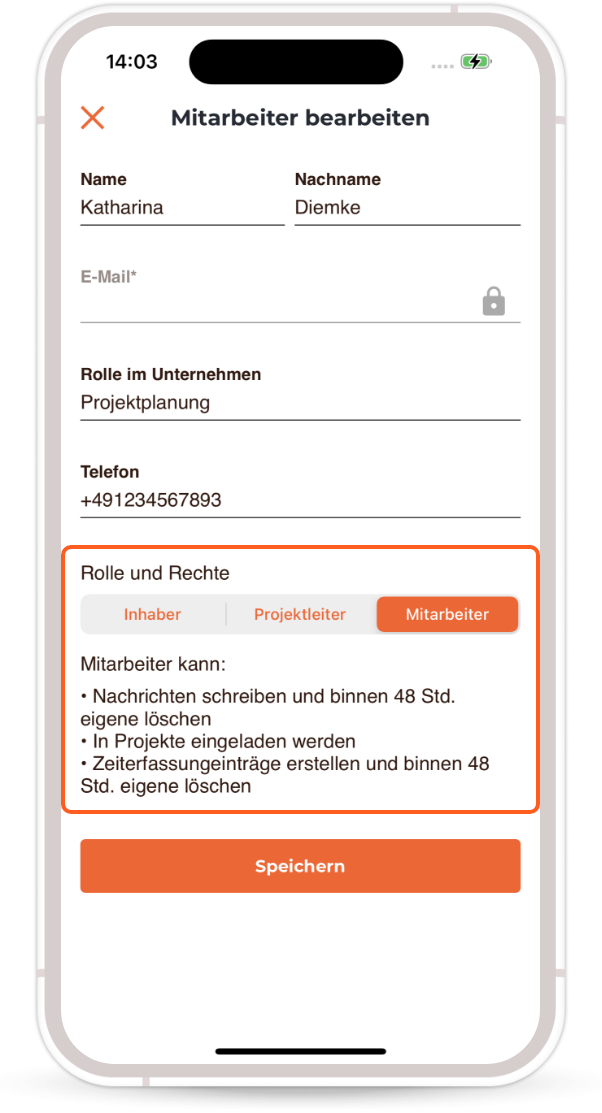Edit the Telefon number field
Viewport: 602px width, 1113px height.
(299, 500)
